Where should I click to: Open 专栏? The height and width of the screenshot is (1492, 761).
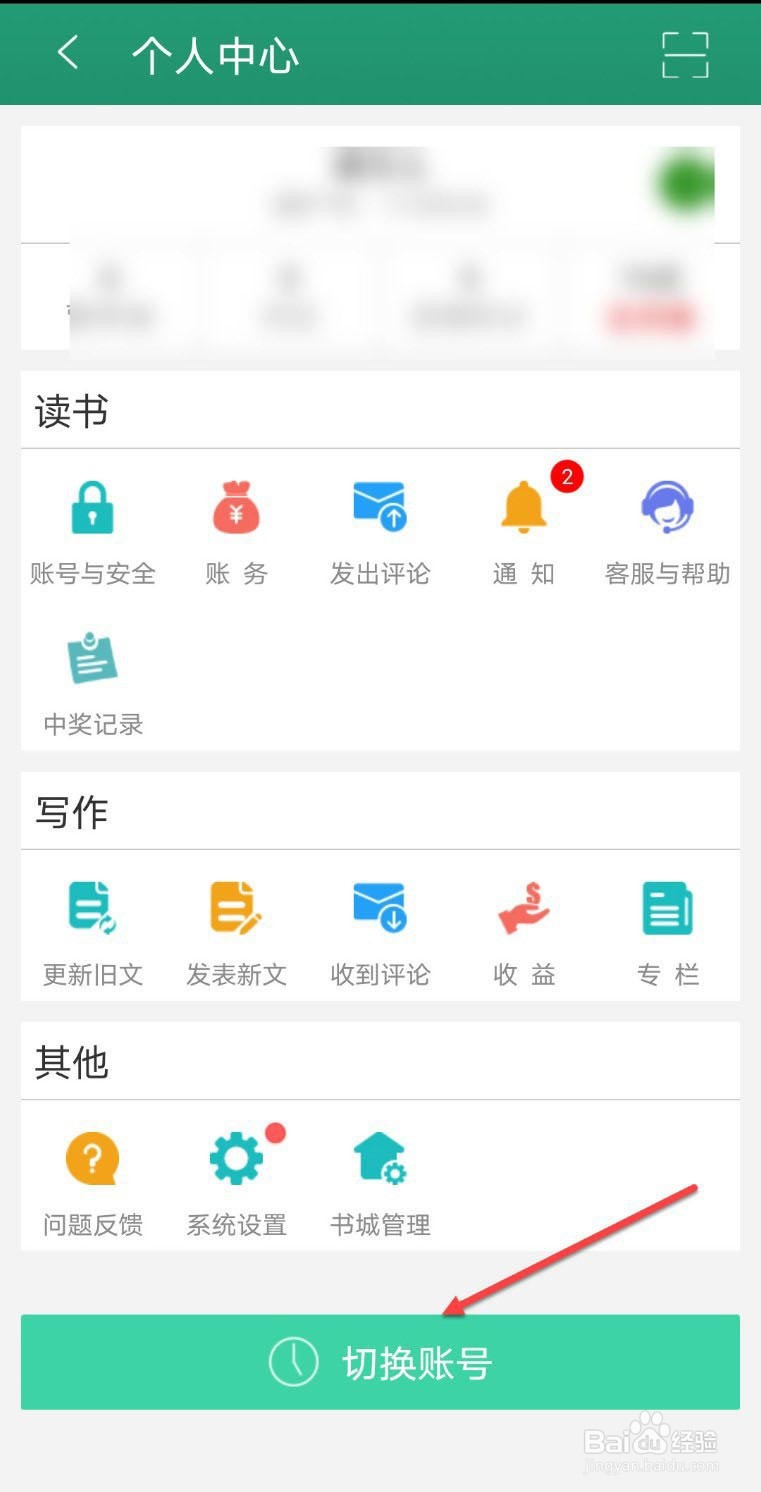click(x=667, y=934)
